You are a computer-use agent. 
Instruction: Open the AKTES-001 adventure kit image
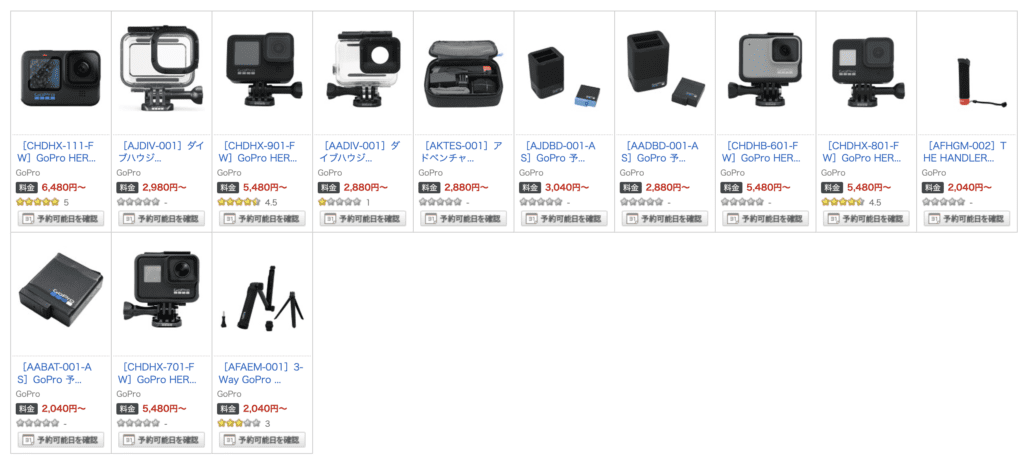(x=463, y=72)
